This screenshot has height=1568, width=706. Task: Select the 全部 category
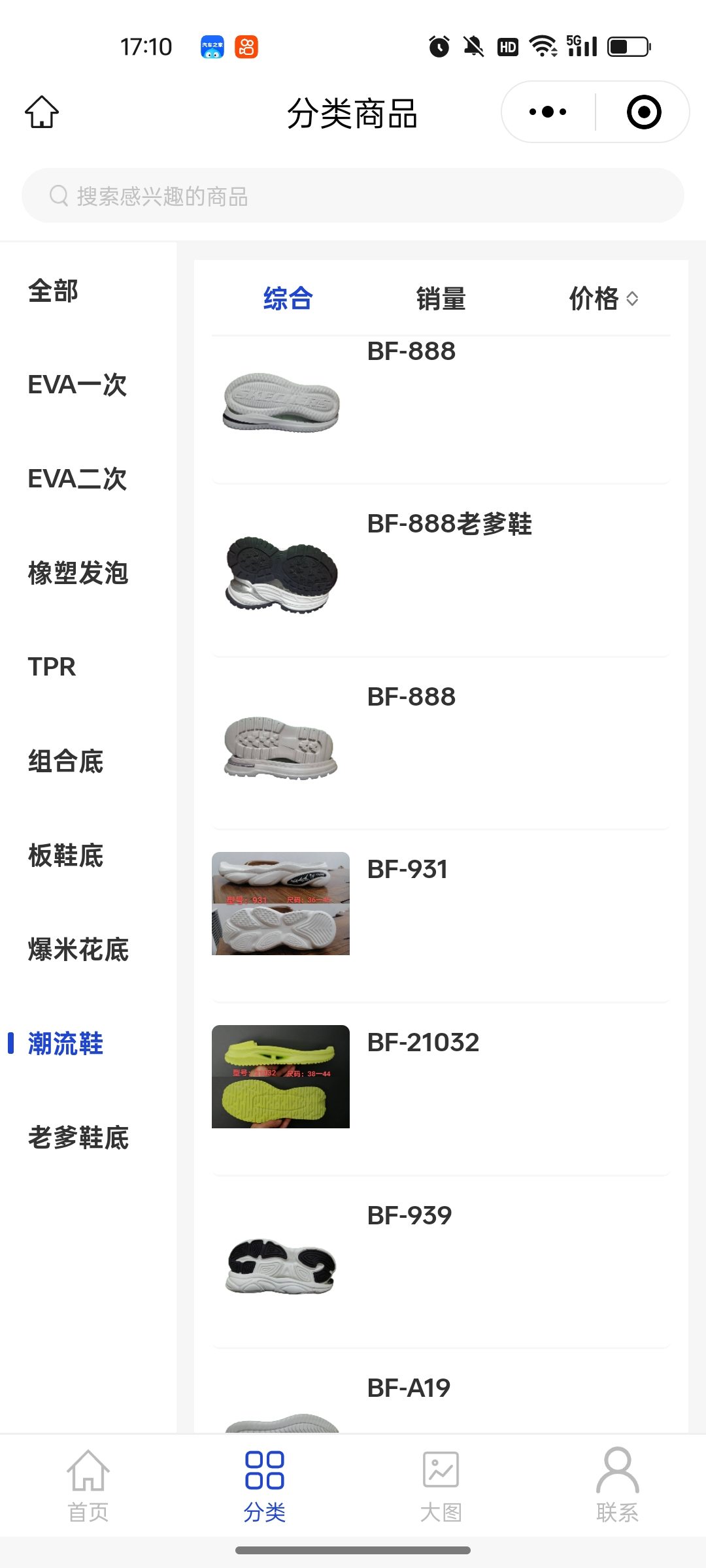coord(54,291)
